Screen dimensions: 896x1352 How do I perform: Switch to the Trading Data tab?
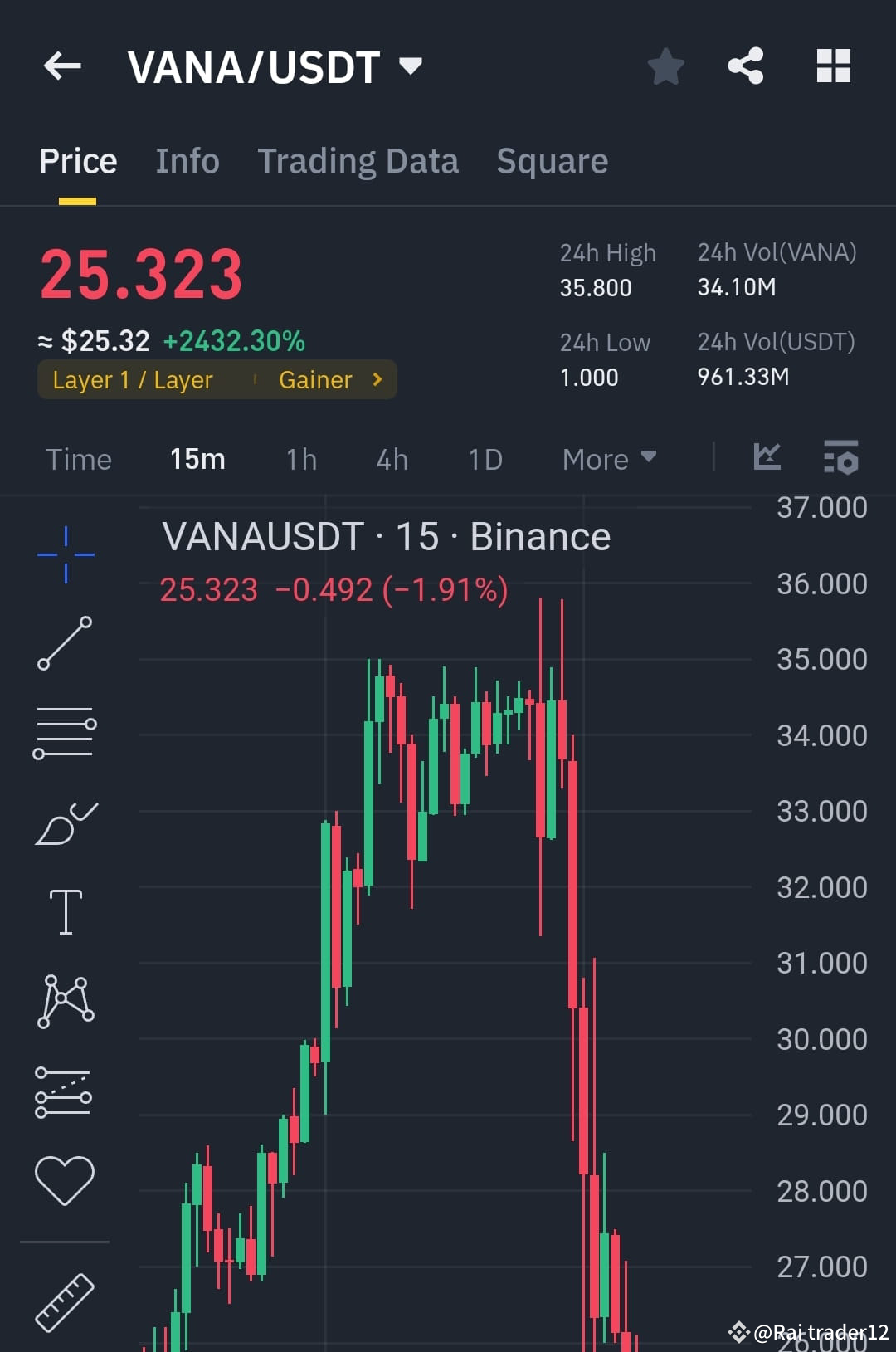[x=358, y=160]
